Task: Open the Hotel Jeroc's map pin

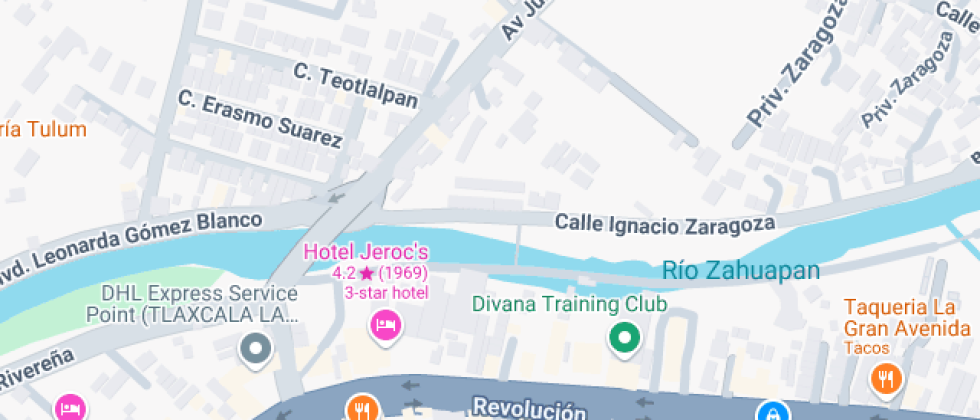Action: tap(385, 326)
